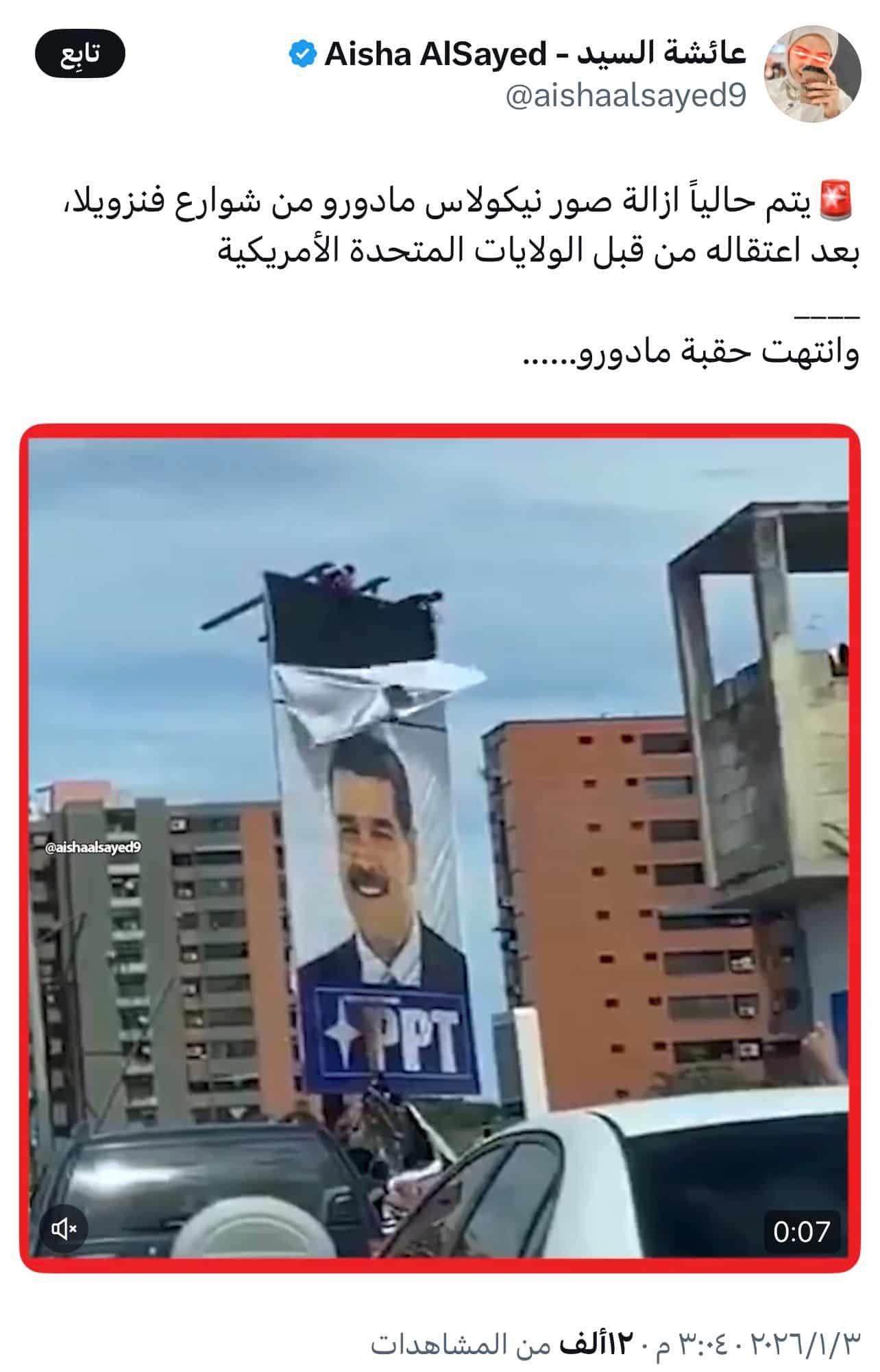Play the Maduro poster video
880x1372 pixels.
[x=439, y=847]
